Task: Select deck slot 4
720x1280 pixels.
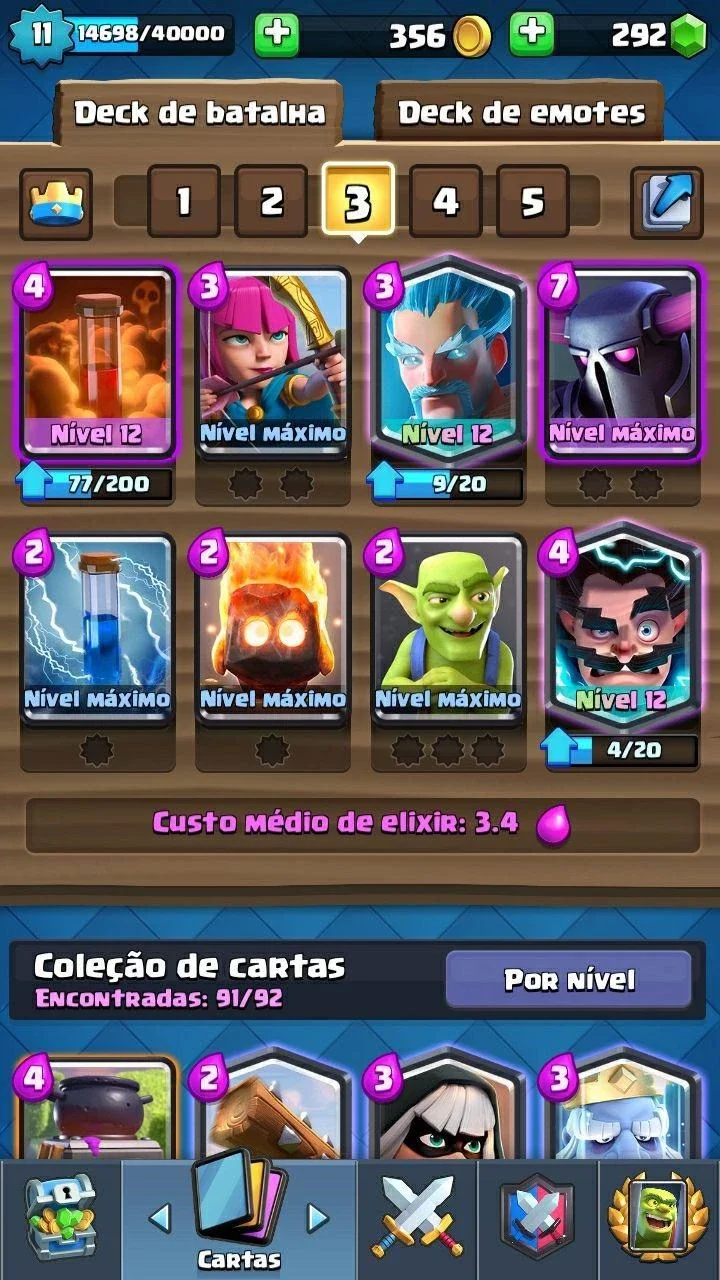Action: (445, 201)
